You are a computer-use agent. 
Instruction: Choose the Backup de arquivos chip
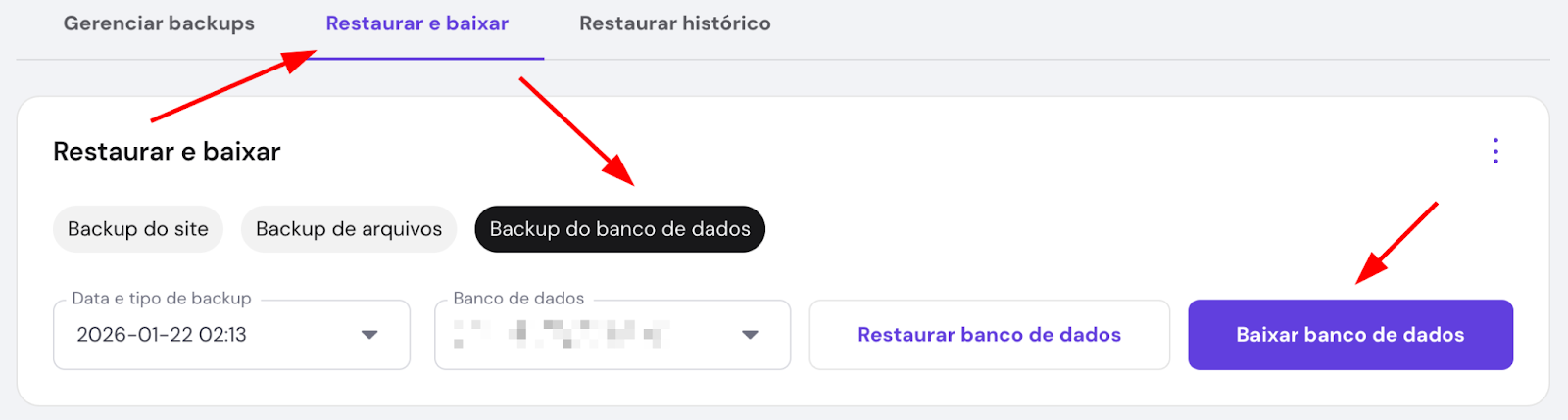349,229
